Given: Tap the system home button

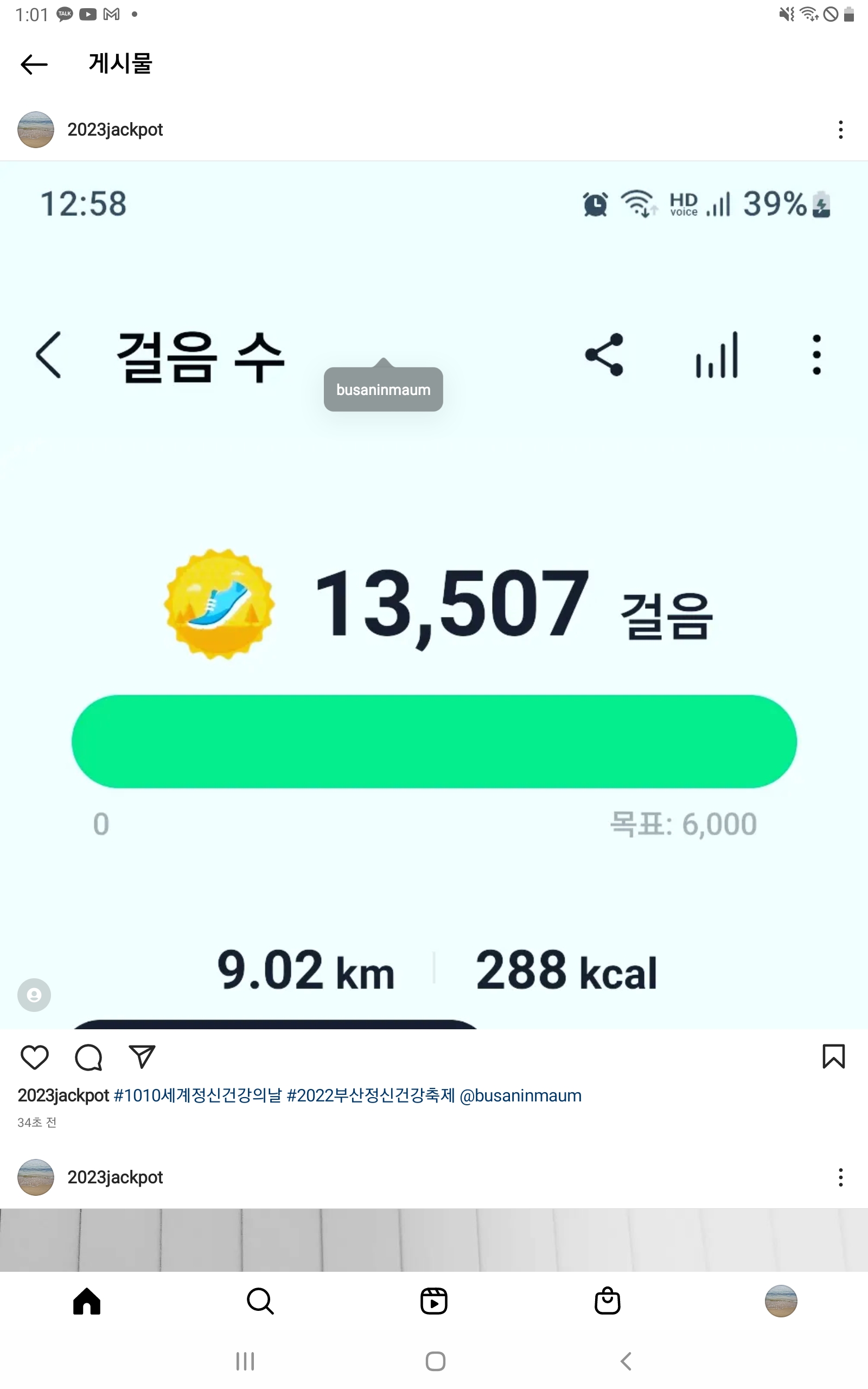Looking at the screenshot, I should tap(435, 1361).
